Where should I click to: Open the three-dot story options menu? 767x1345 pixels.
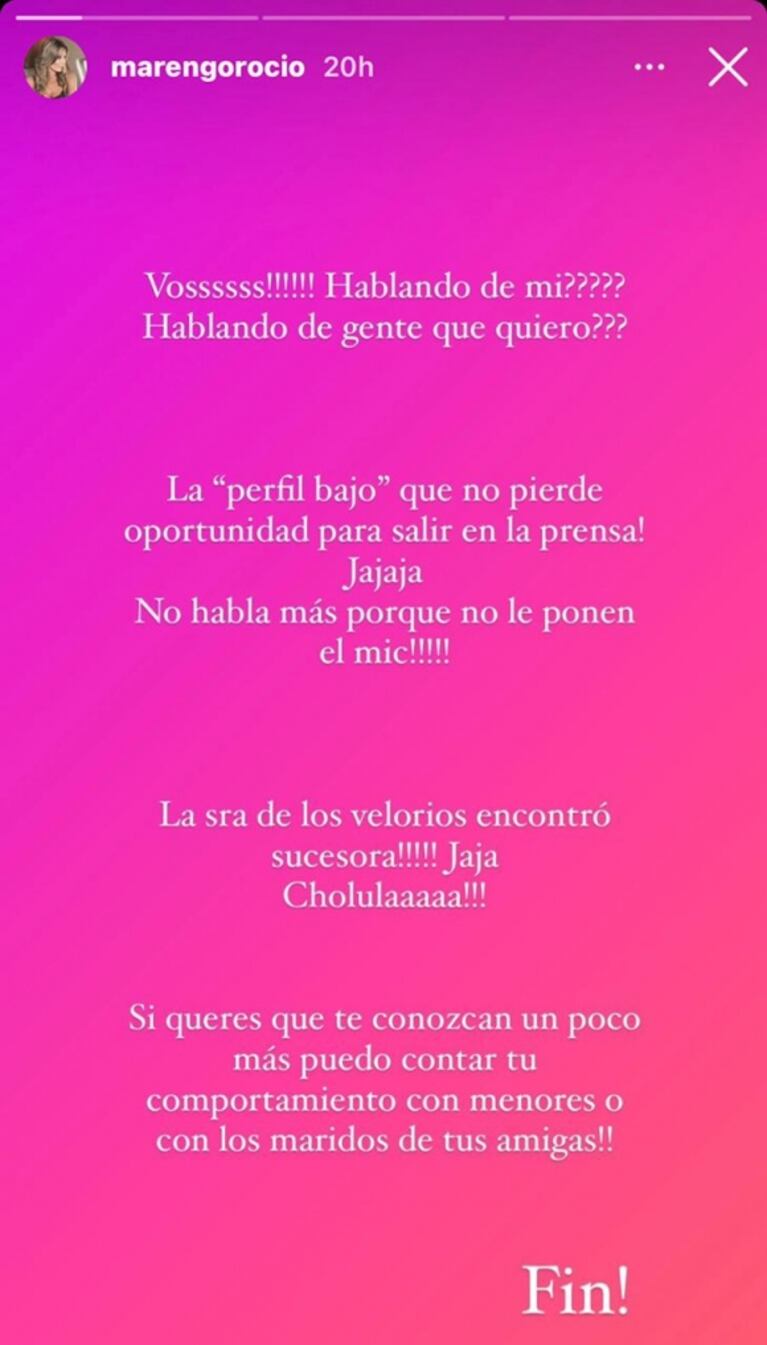click(650, 68)
